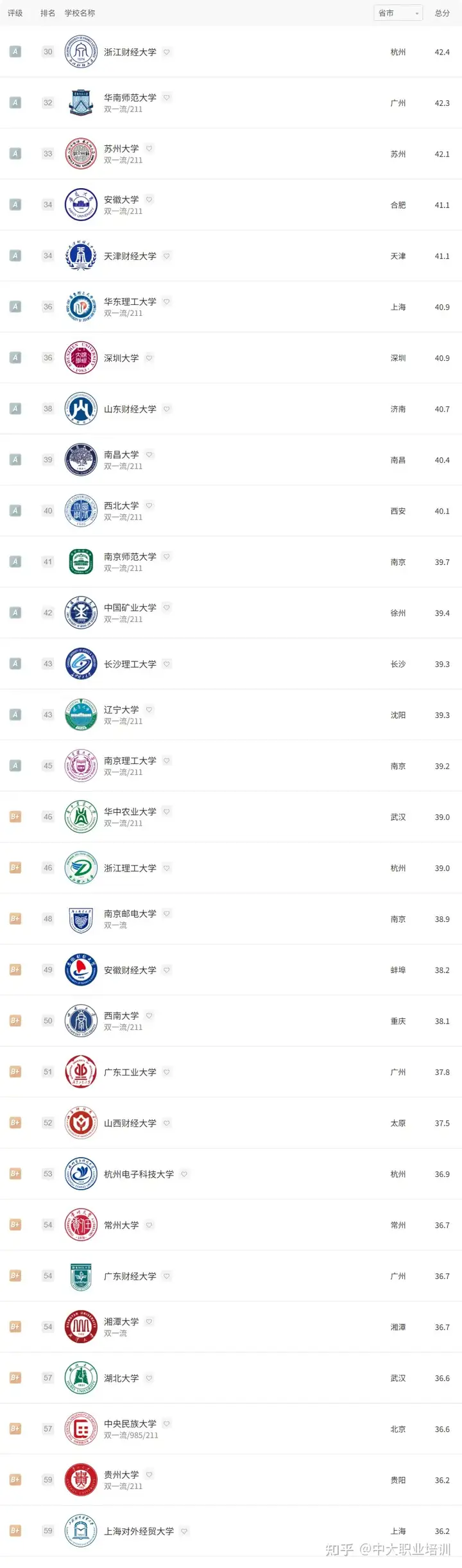Tap the heart beside 上海对外经贸大学

click(x=184, y=1531)
